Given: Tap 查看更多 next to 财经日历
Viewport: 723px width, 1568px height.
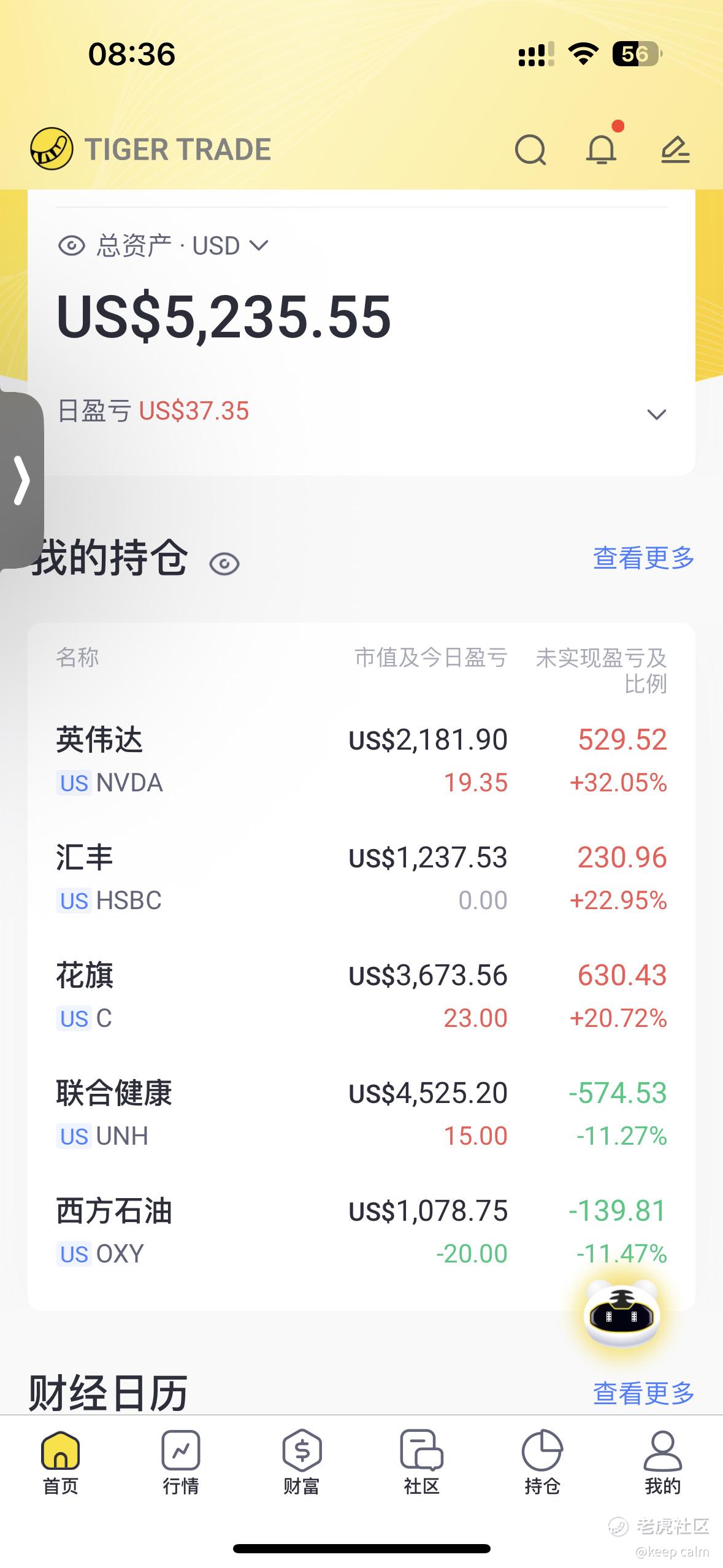Looking at the screenshot, I should (643, 1394).
